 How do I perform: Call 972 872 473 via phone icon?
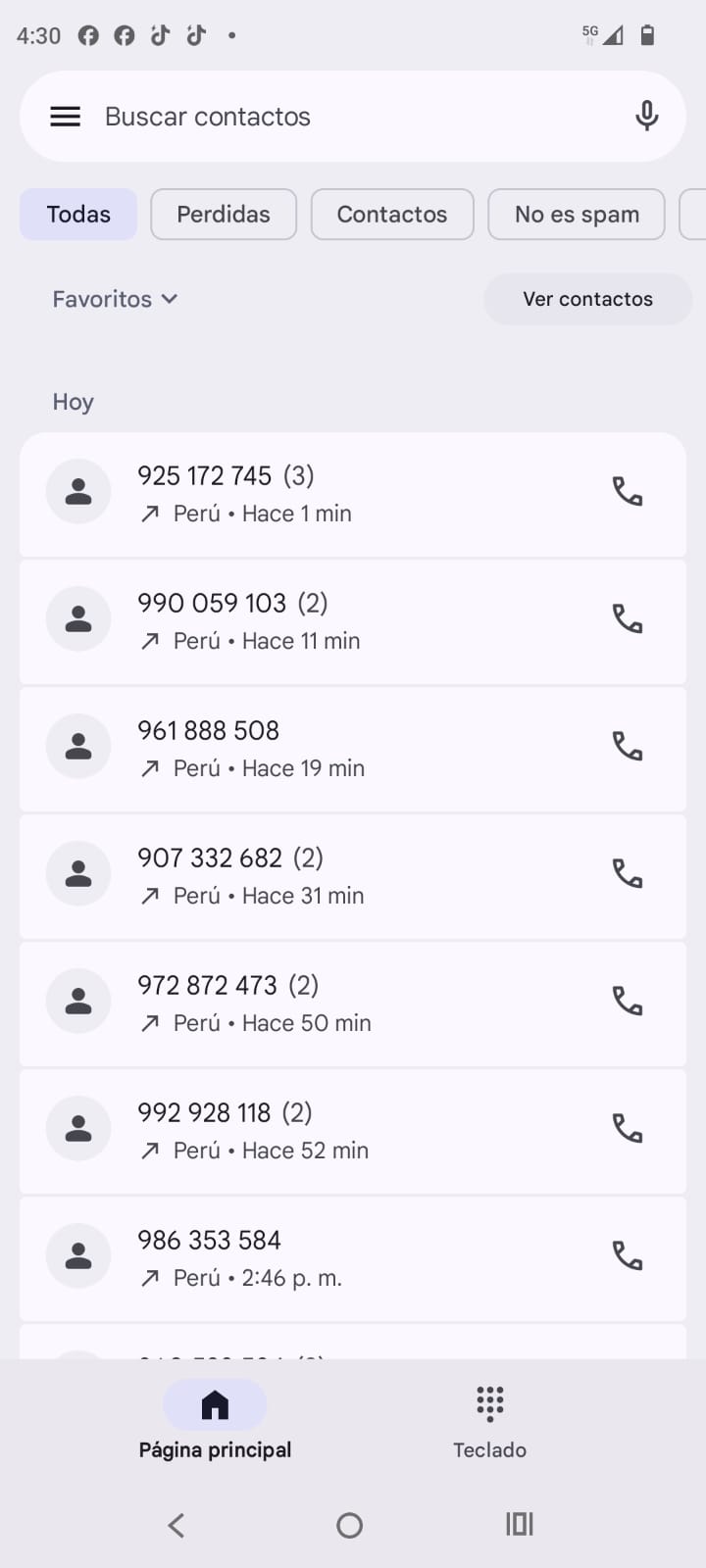point(627,1001)
